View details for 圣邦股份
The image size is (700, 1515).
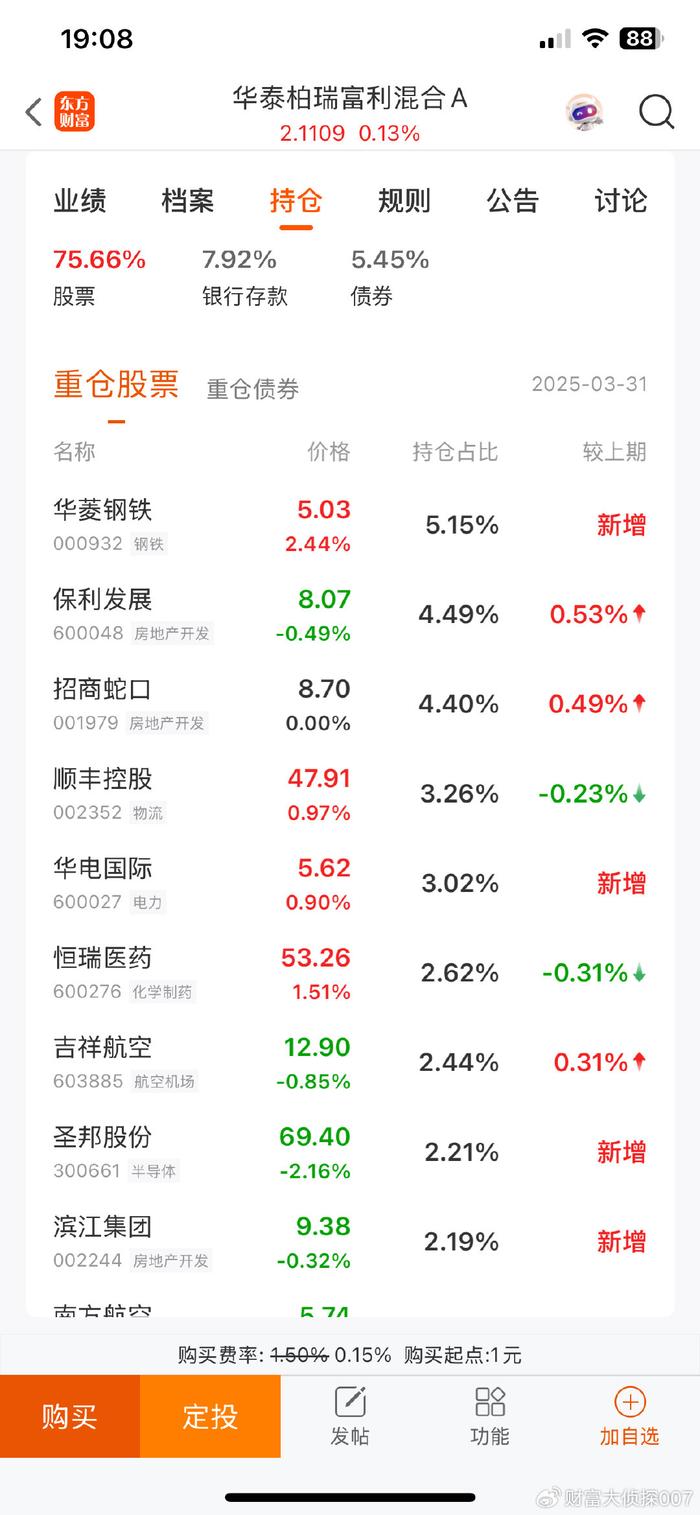(x=350, y=1152)
